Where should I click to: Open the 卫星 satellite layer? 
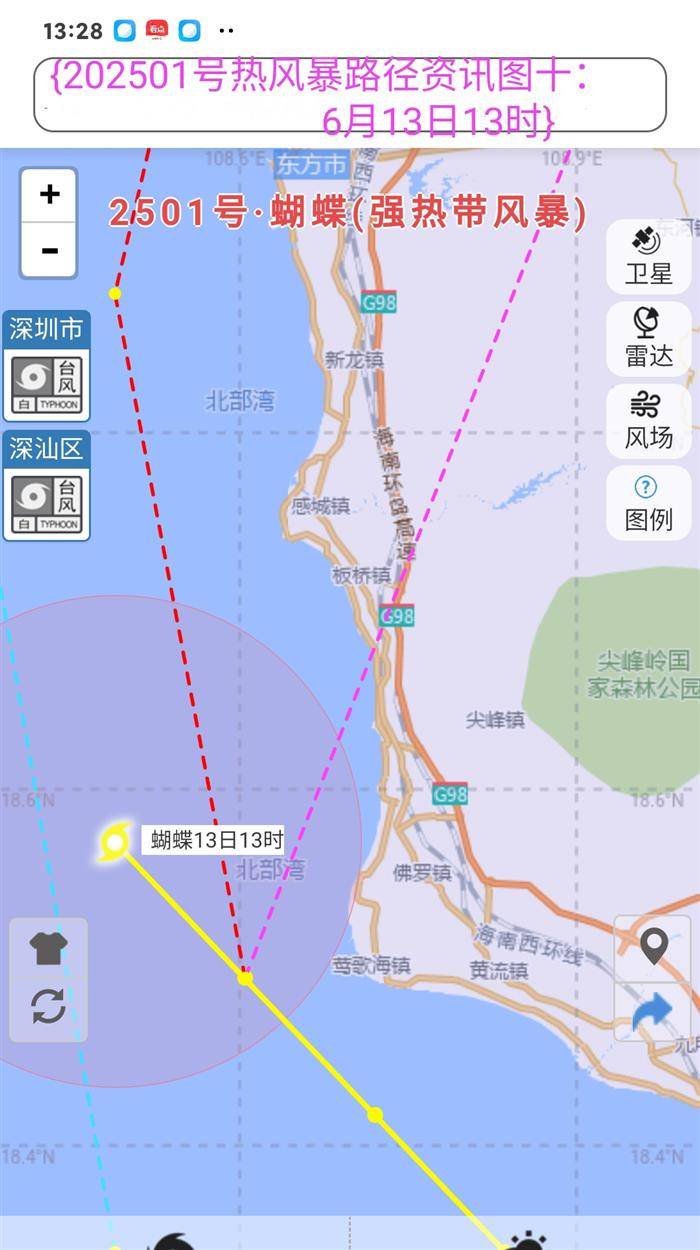point(648,256)
